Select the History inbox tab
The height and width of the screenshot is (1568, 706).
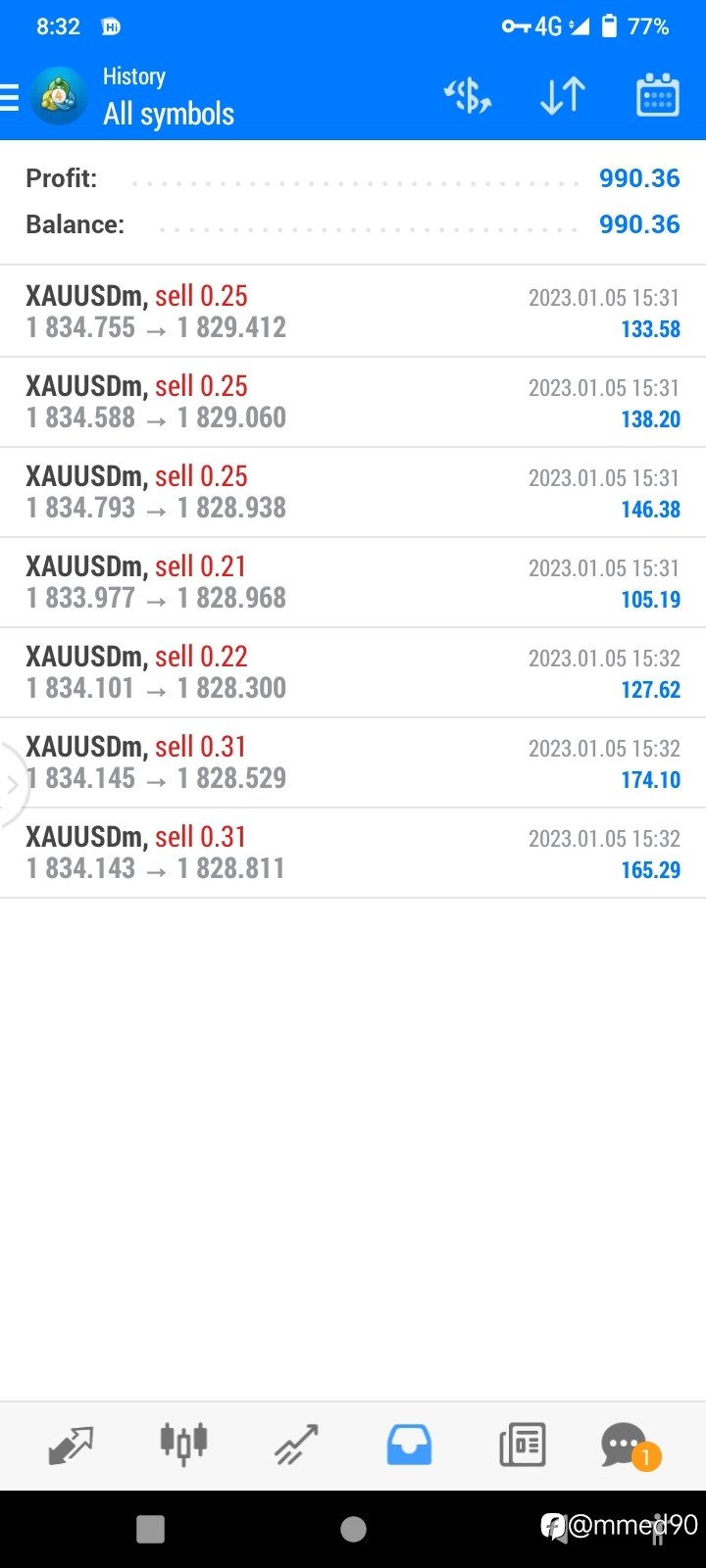pyautogui.click(x=409, y=1445)
